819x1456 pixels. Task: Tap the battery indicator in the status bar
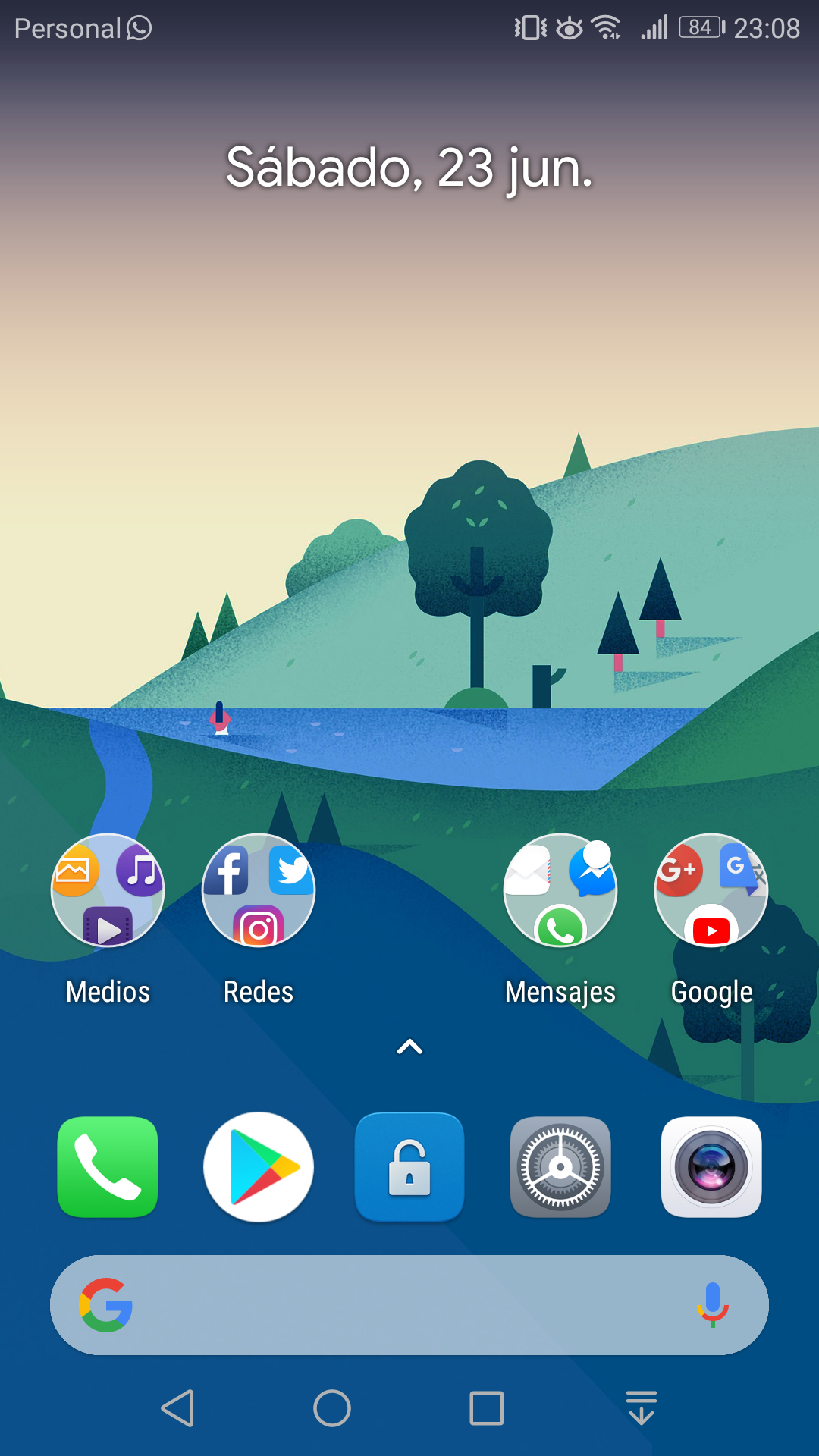698,27
